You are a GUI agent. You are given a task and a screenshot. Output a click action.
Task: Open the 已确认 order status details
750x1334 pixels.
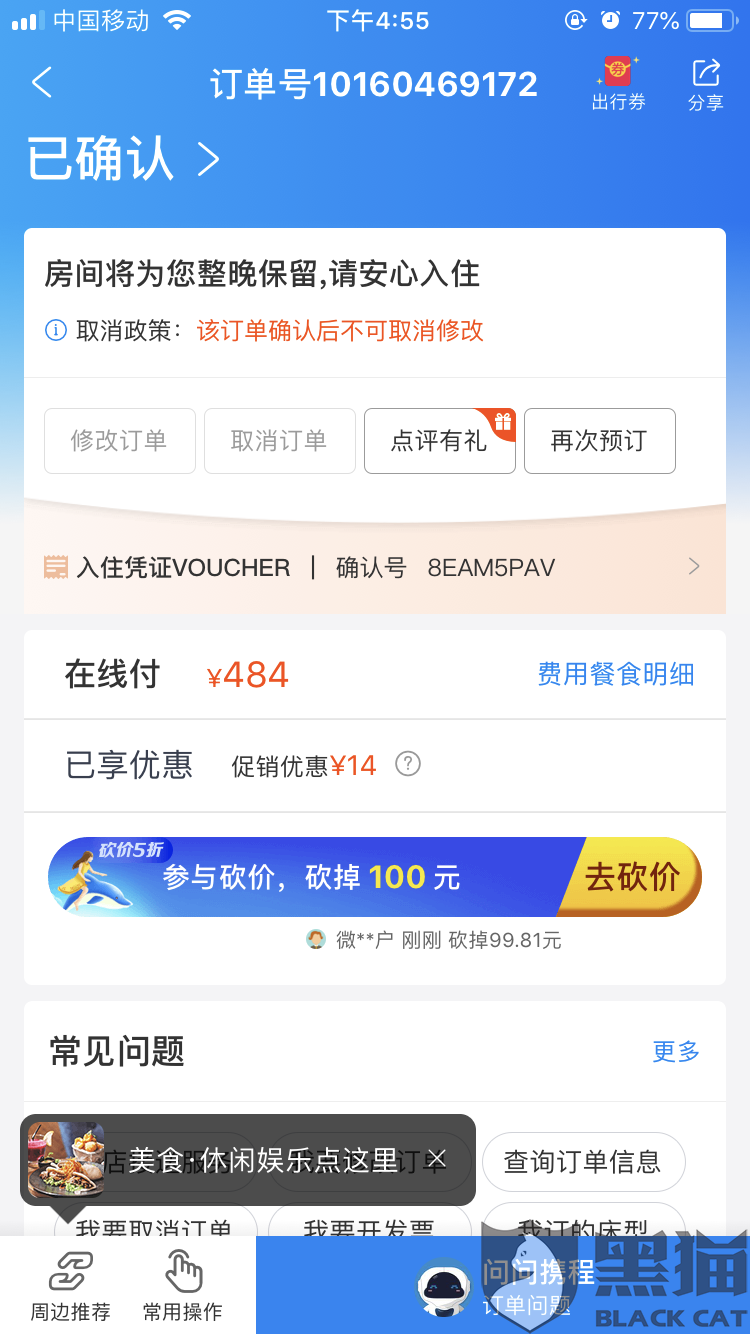(123, 160)
